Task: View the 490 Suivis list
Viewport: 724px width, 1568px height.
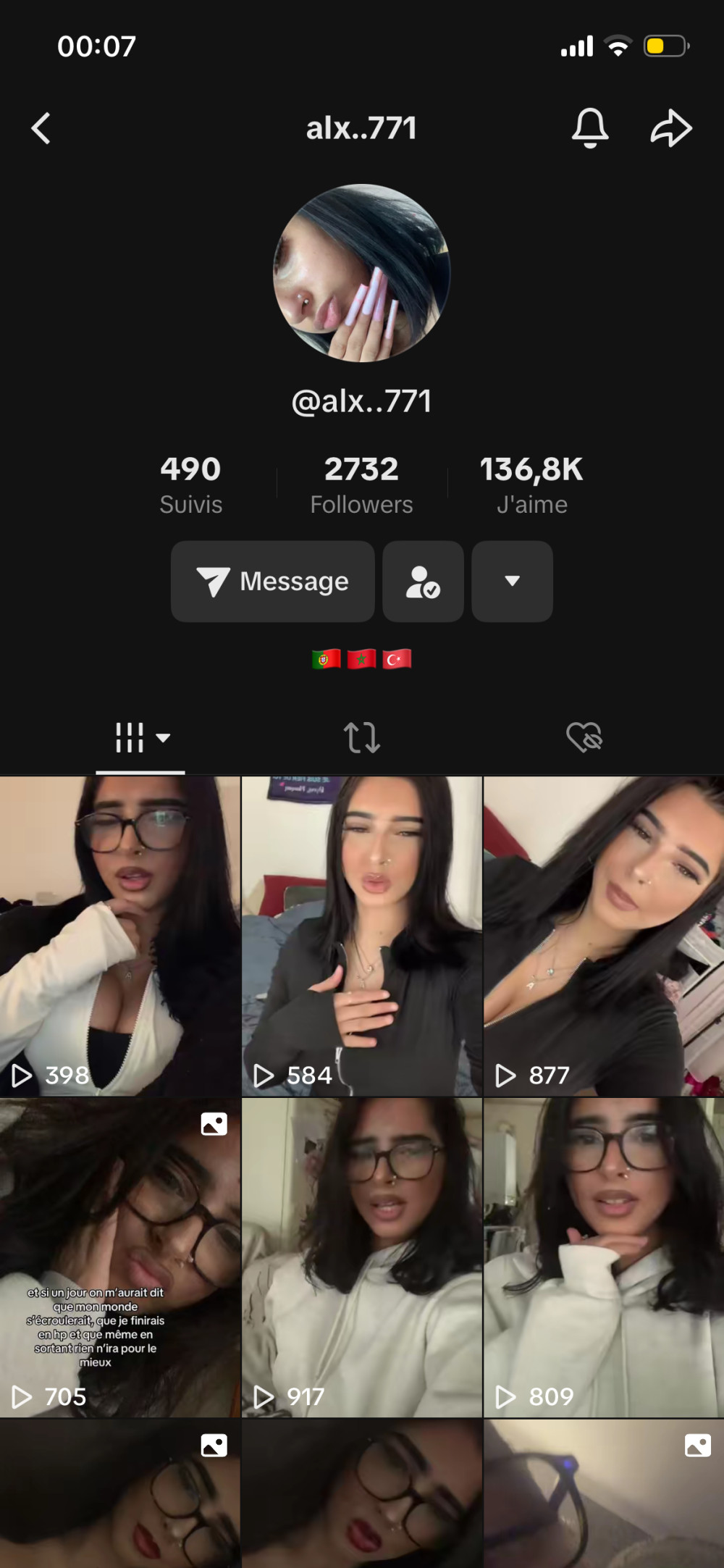Action: (190, 484)
